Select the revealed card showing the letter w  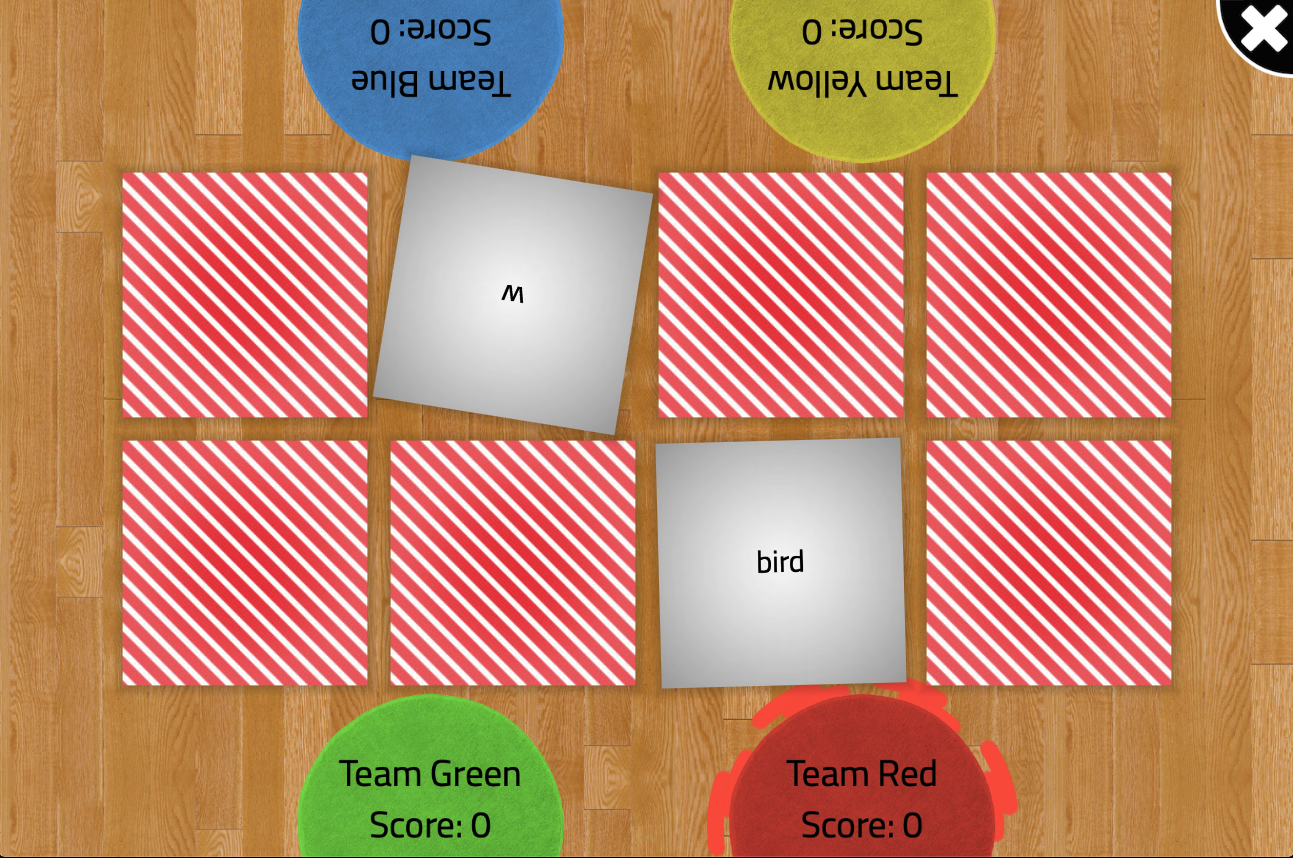click(513, 295)
